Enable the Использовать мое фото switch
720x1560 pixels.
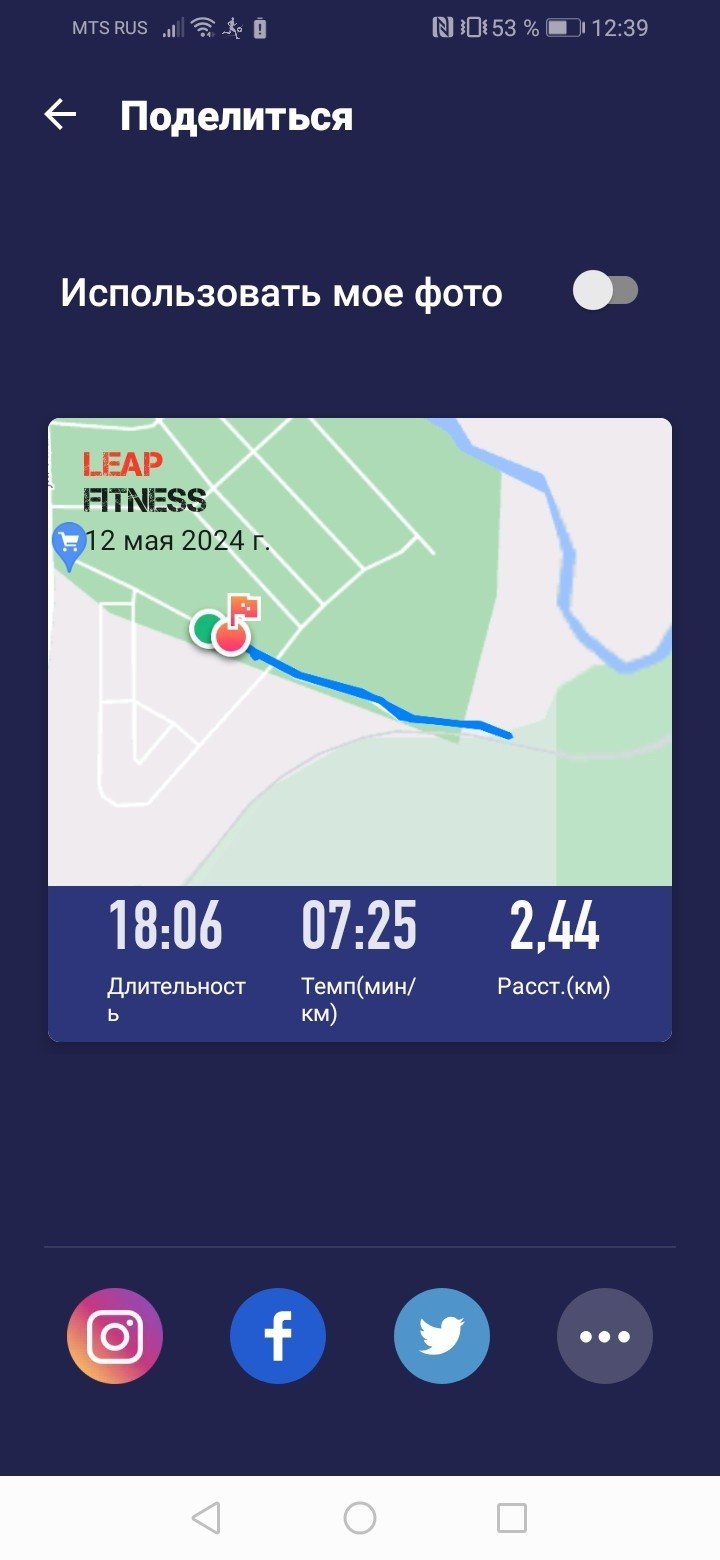pyautogui.click(x=605, y=292)
